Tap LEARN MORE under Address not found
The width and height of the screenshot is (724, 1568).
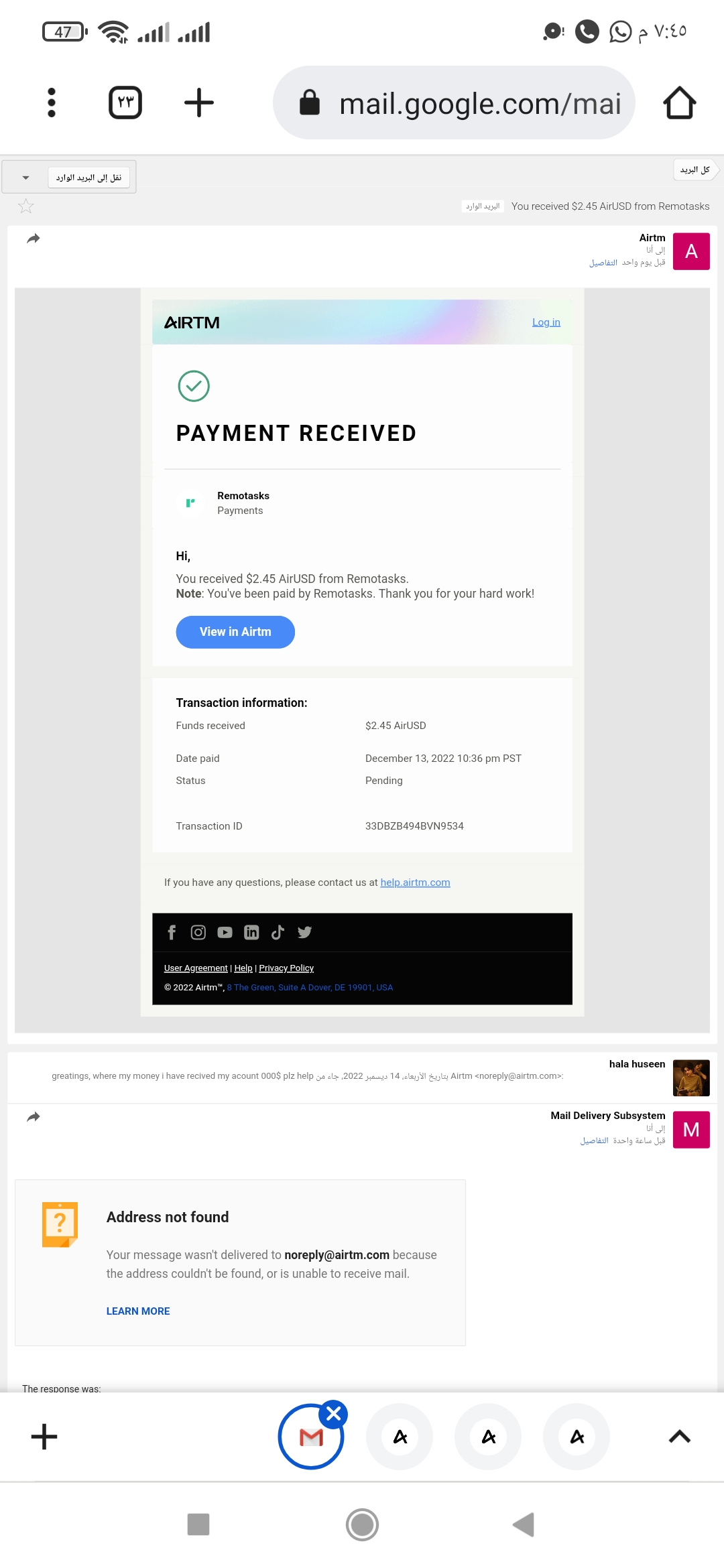(x=138, y=1311)
